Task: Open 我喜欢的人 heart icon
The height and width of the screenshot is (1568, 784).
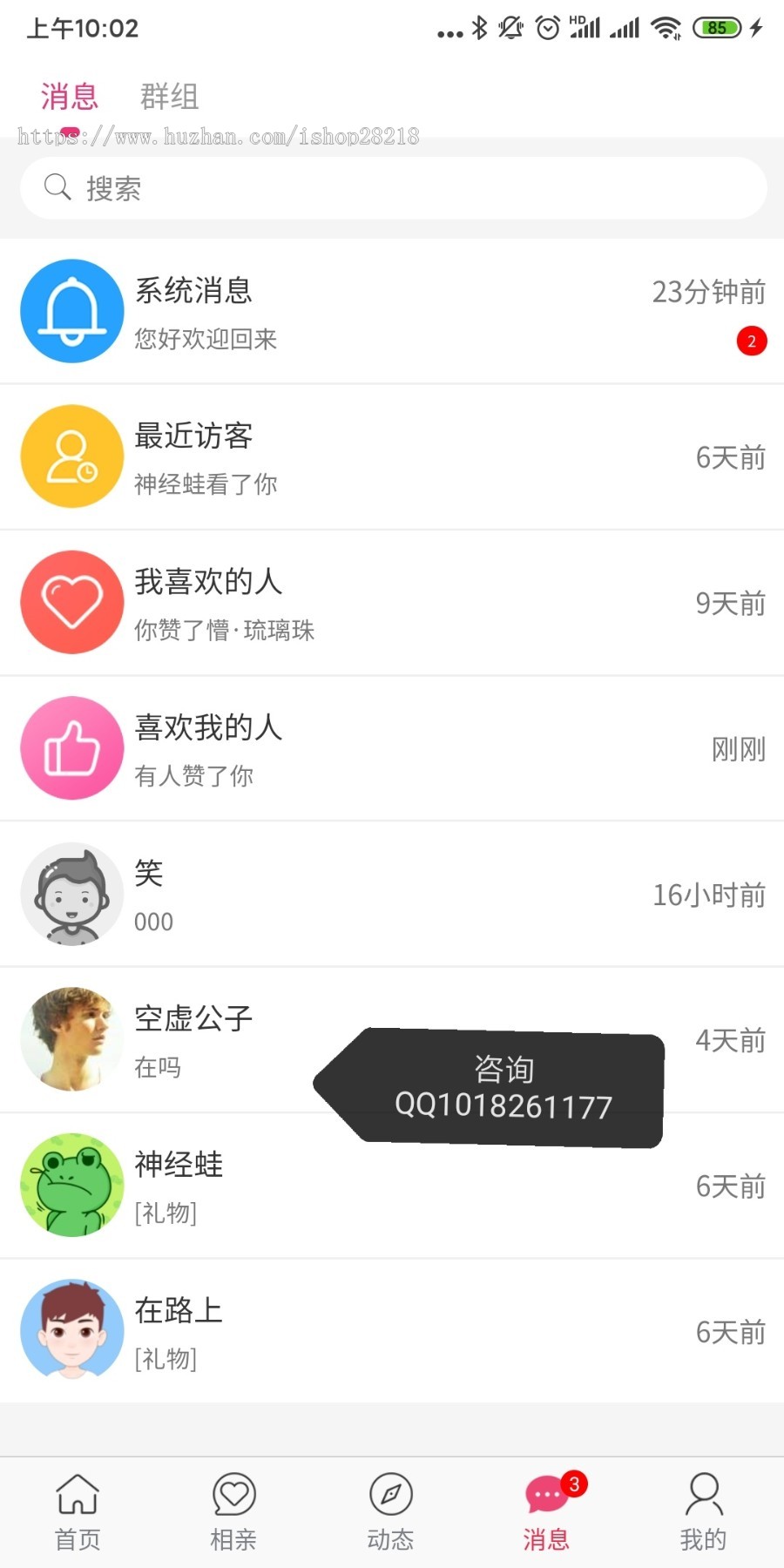Action: click(x=72, y=602)
